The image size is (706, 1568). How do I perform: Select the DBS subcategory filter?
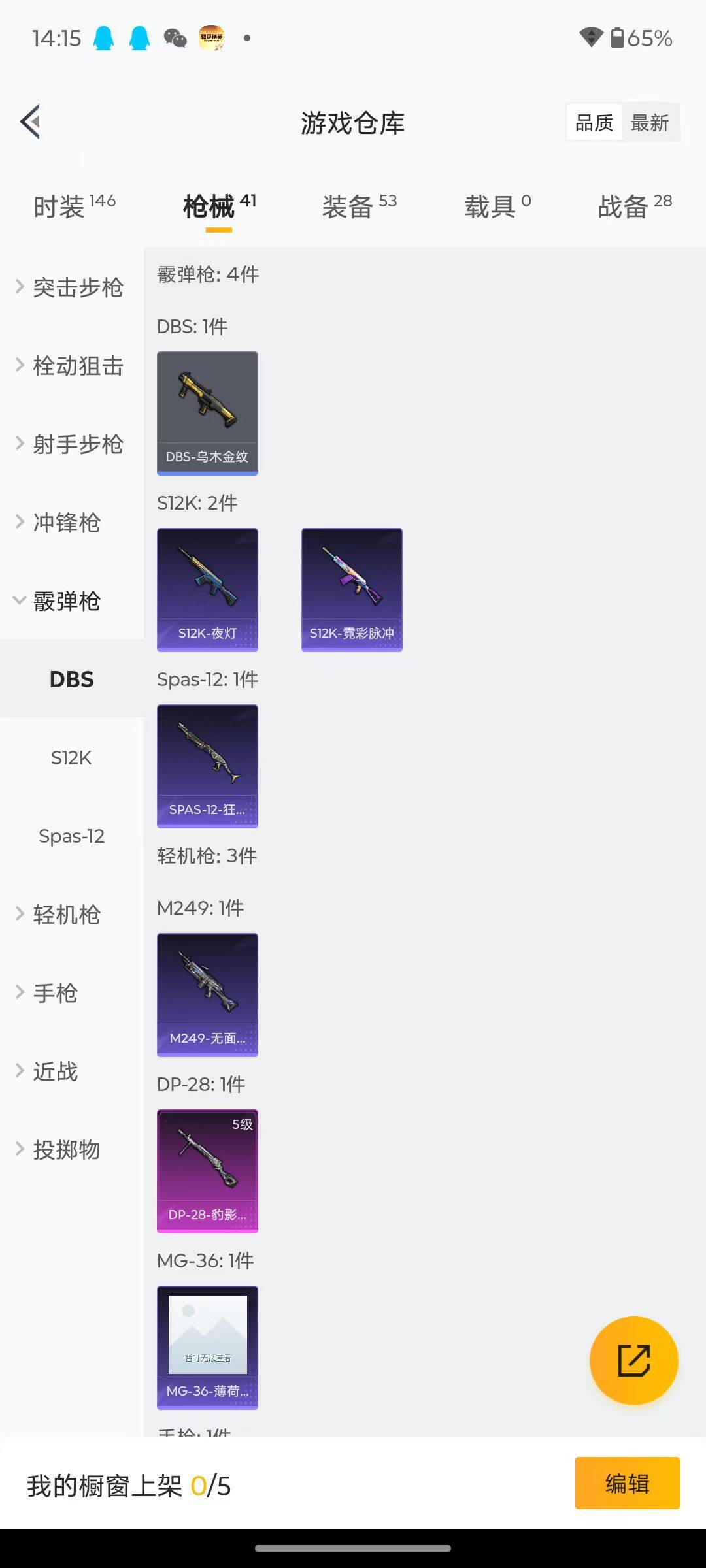coord(72,679)
